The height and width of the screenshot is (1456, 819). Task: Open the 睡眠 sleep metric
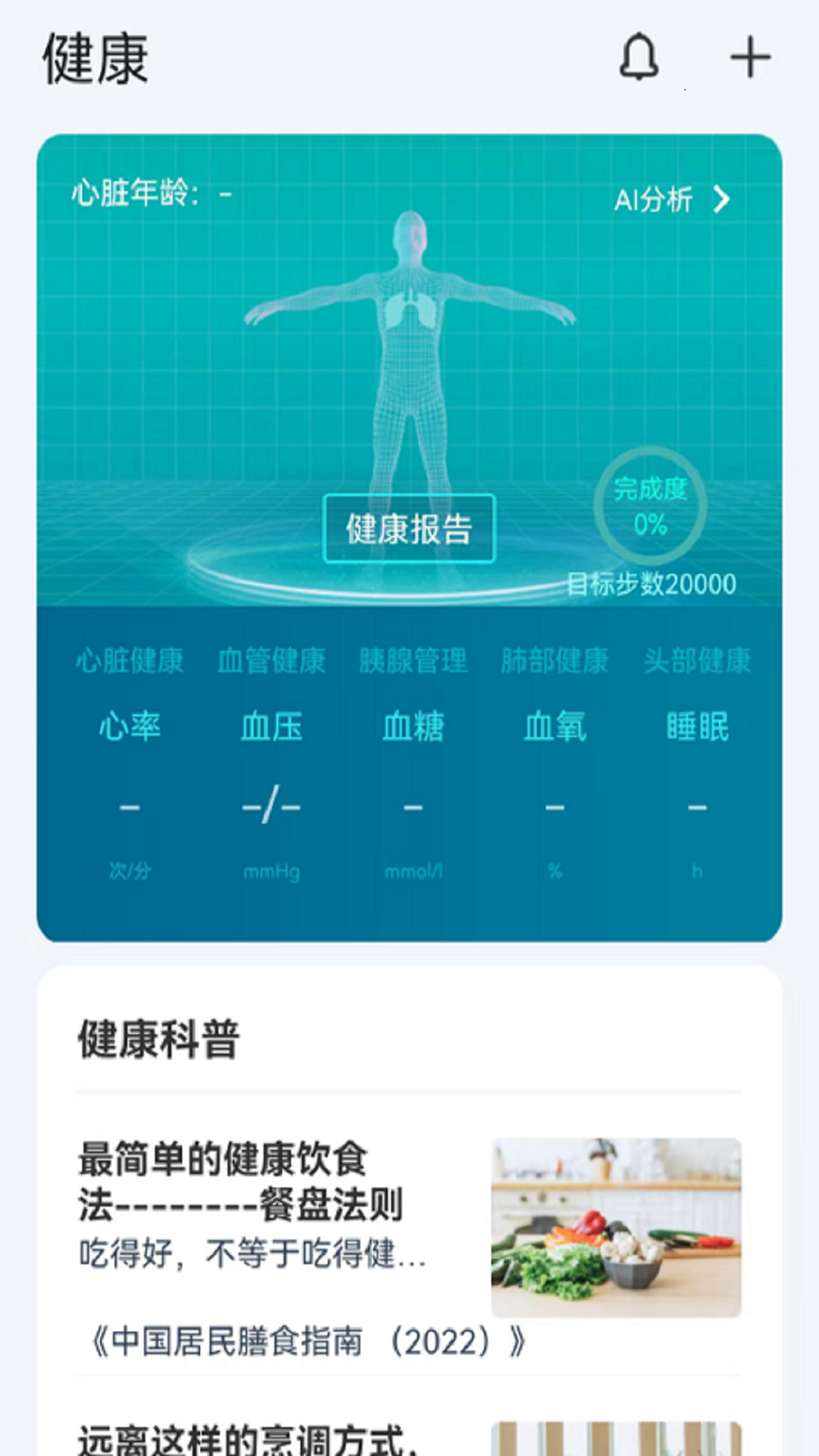697,726
